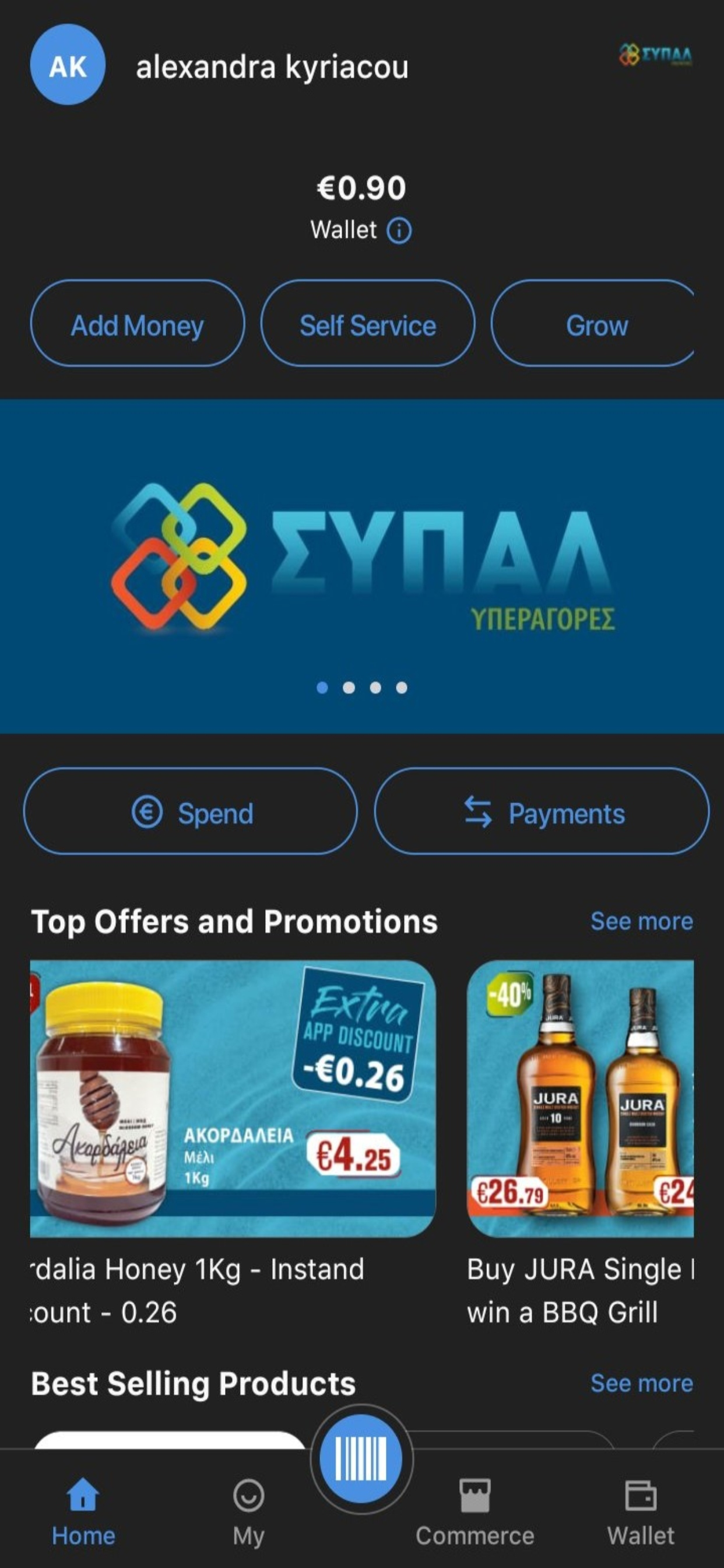See more Top Offers and Promotions

point(641,921)
